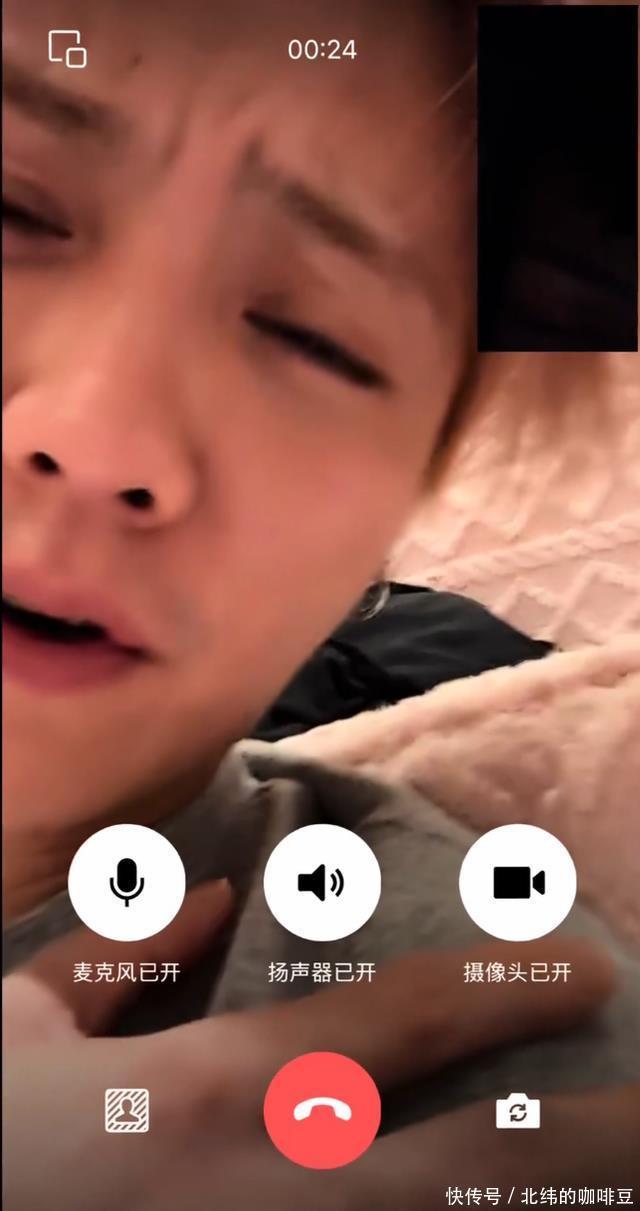Tap the small self-preview window

pyautogui.click(x=556, y=178)
